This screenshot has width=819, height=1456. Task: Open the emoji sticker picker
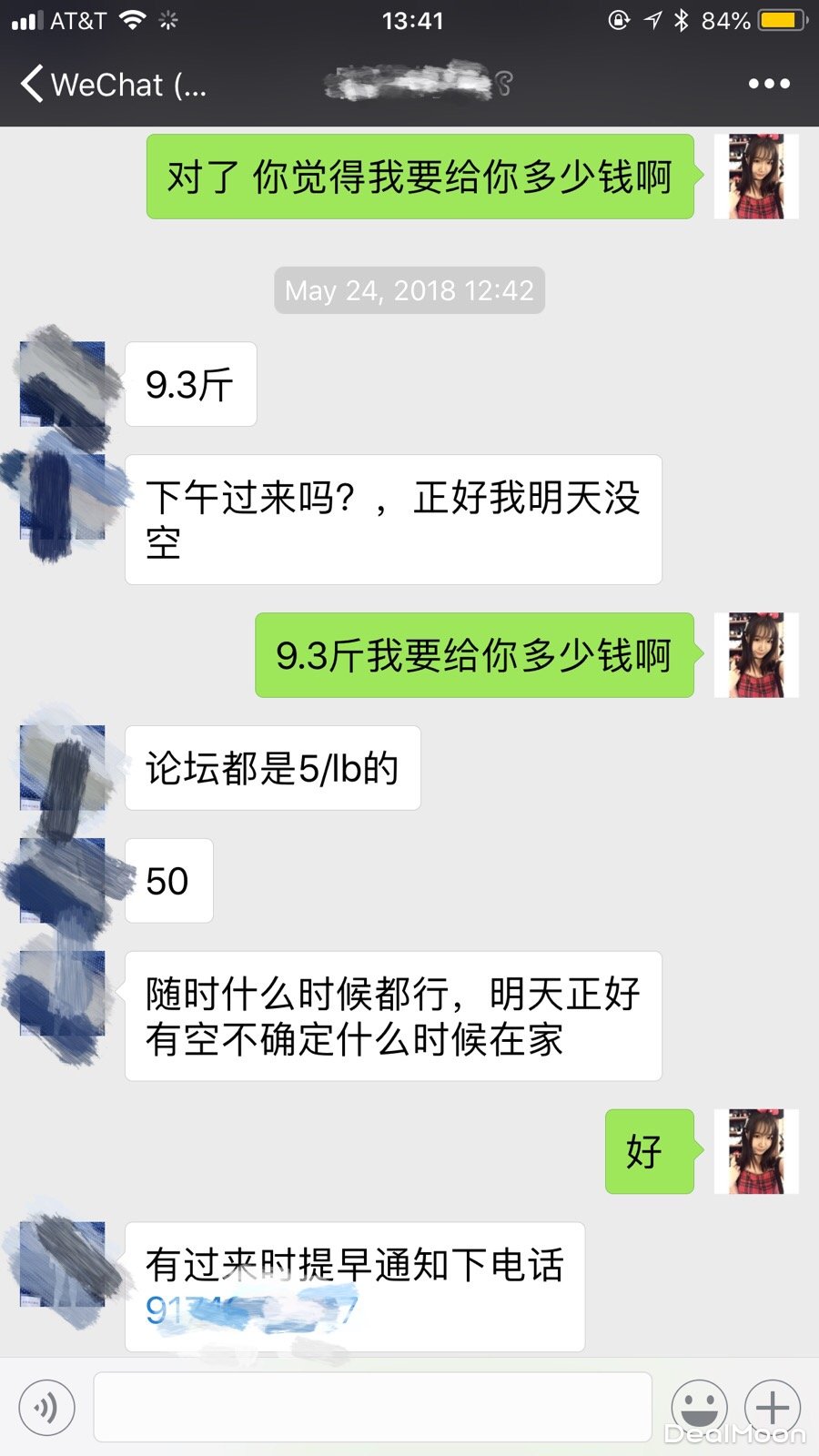coord(699,1407)
